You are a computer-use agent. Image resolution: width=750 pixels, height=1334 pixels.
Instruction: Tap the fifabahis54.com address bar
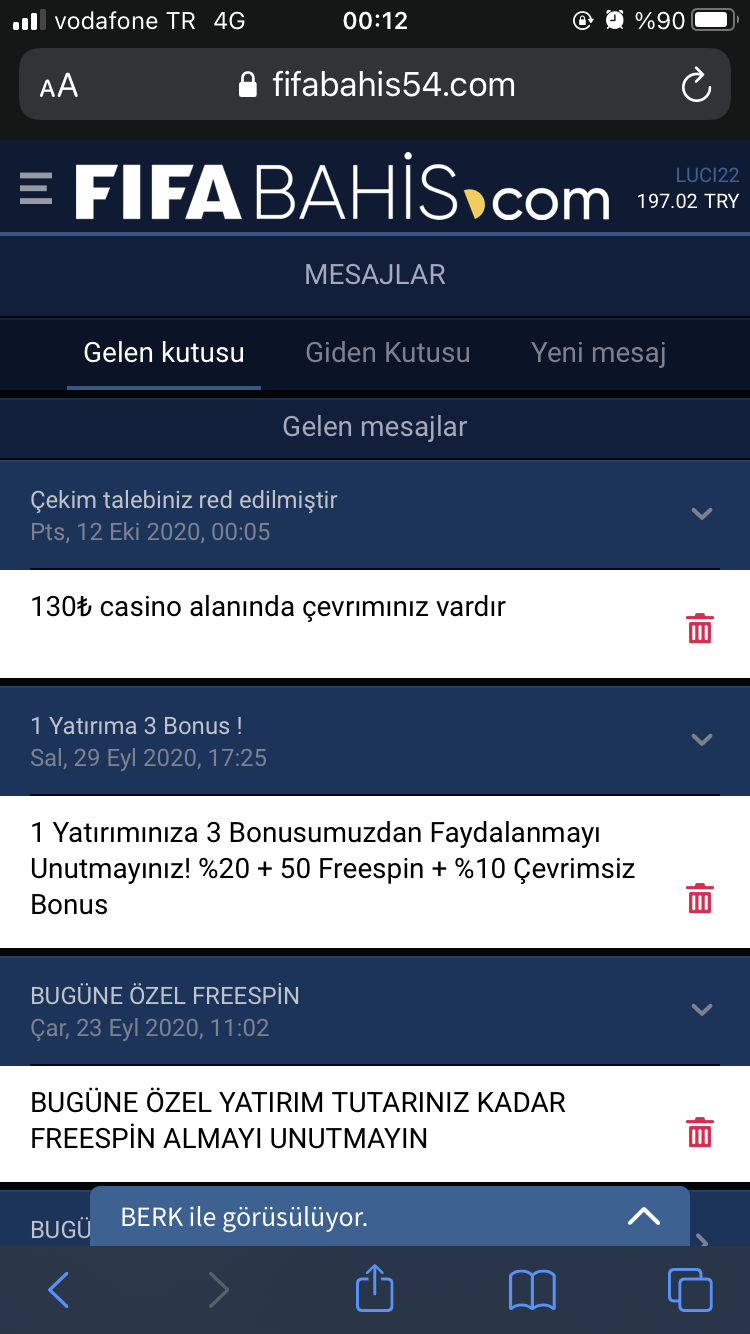click(x=376, y=85)
